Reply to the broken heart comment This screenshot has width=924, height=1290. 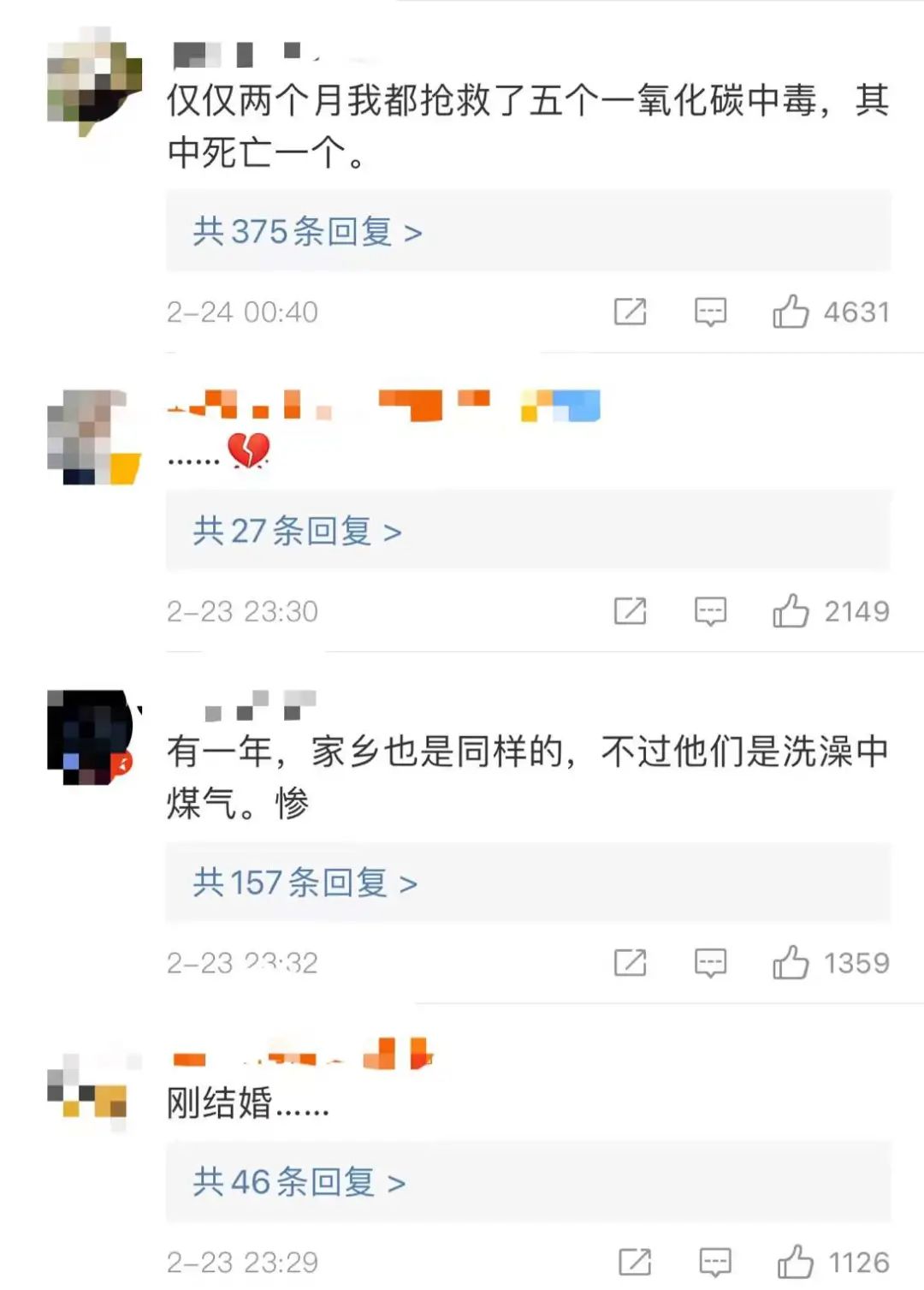tap(710, 611)
